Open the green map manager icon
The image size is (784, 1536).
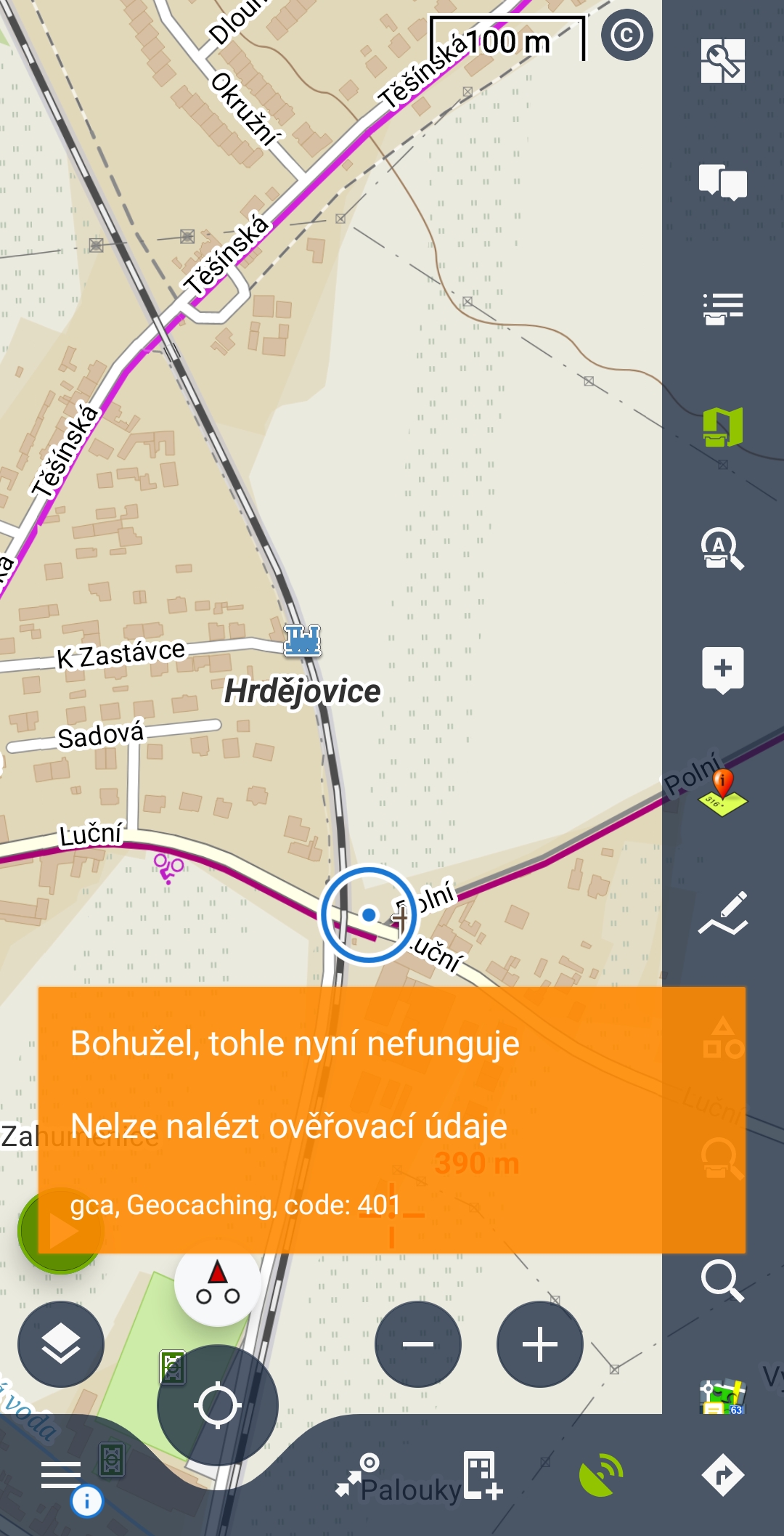(722, 426)
